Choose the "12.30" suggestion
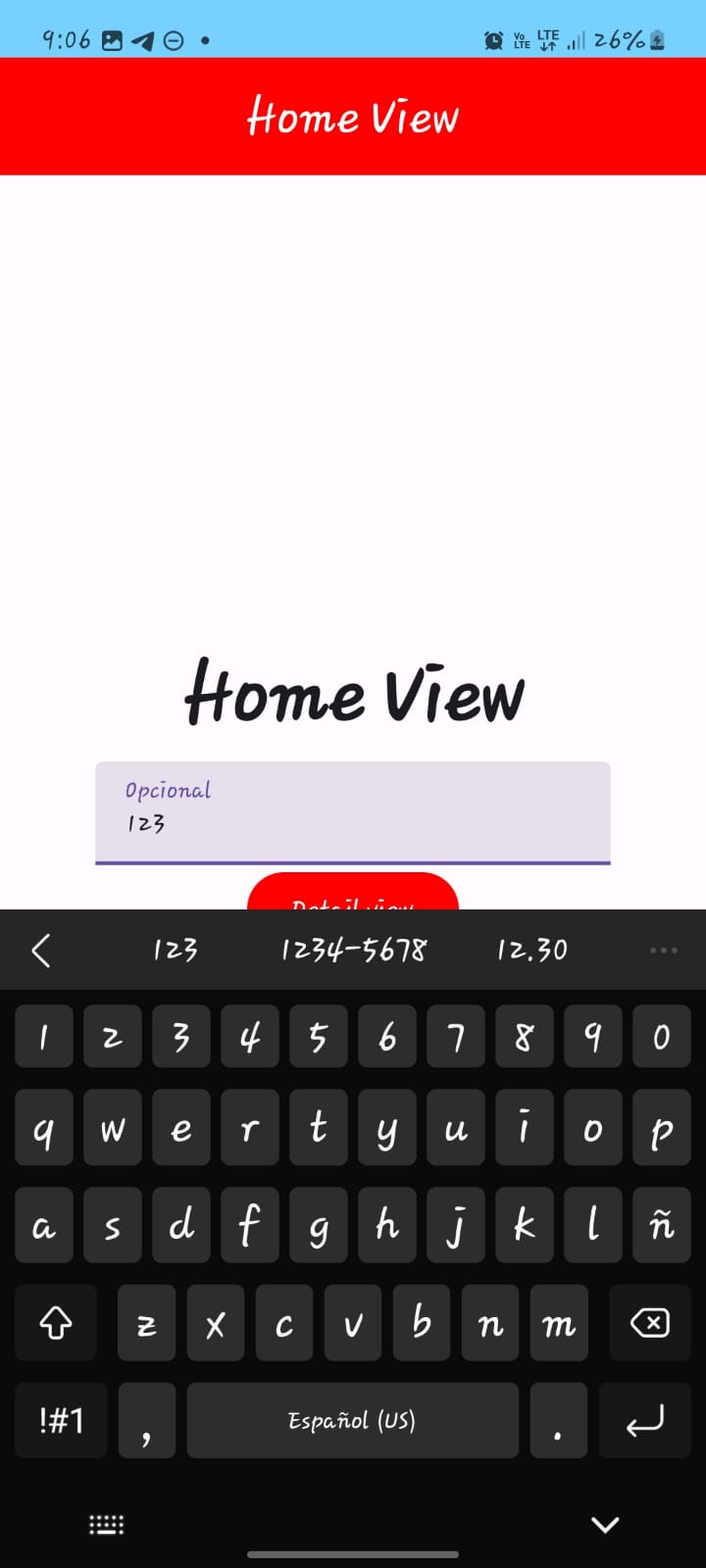The width and height of the screenshot is (706, 1568). click(532, 950)
